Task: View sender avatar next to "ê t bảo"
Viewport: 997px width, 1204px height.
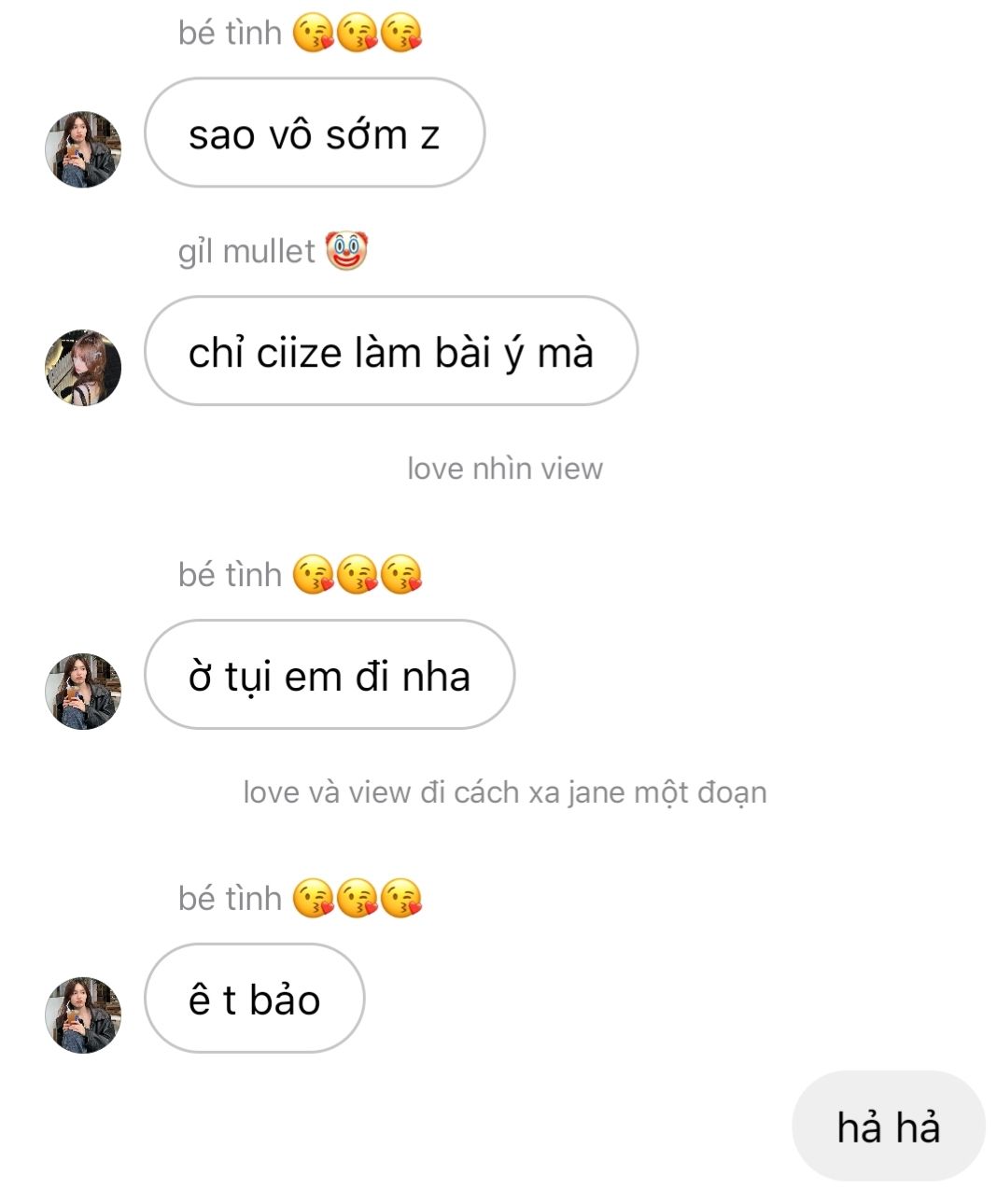Action: tap(83, 1015)
